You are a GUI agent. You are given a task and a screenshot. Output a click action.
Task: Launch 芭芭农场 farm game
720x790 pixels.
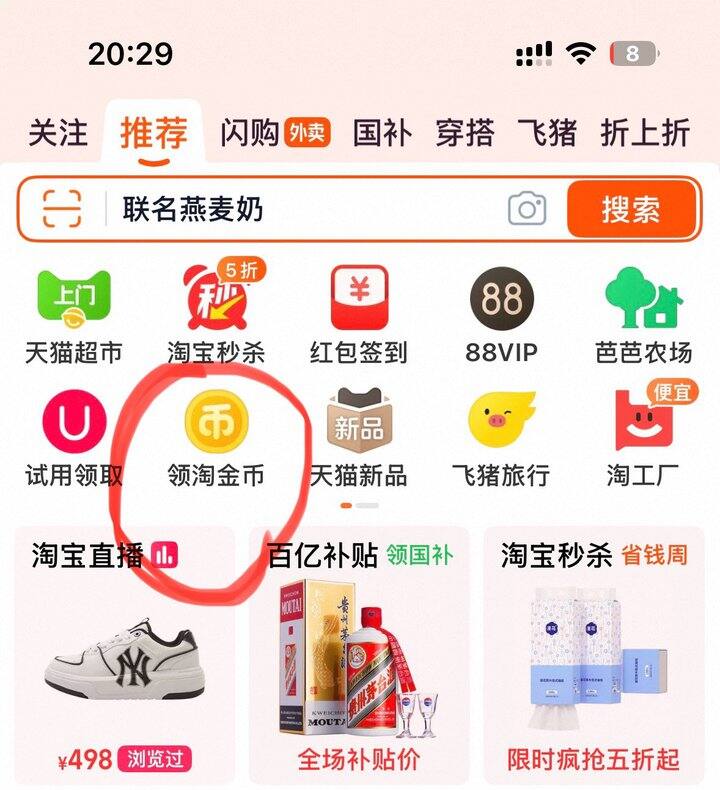(x=643, y=314)
